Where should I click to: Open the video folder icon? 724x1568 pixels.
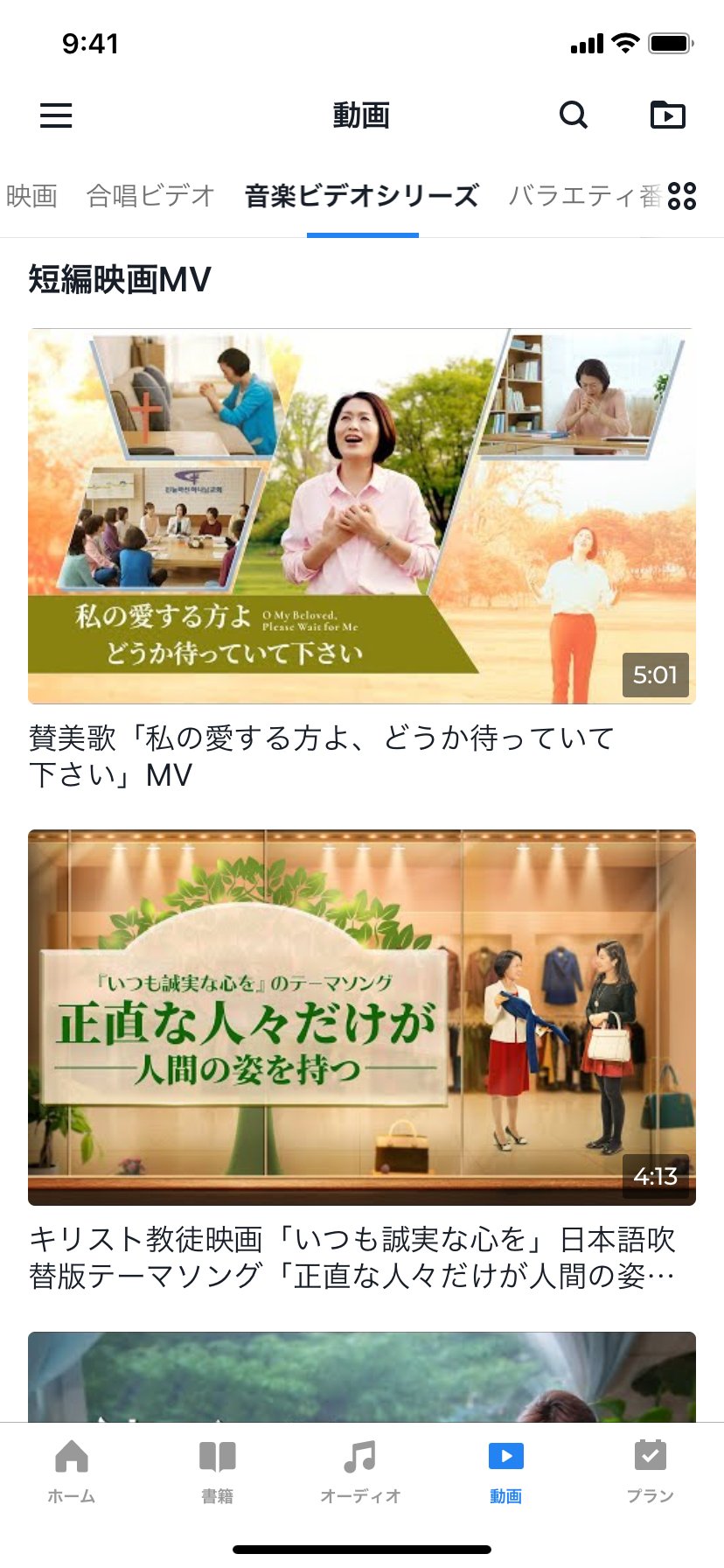[x=667, y=115]
